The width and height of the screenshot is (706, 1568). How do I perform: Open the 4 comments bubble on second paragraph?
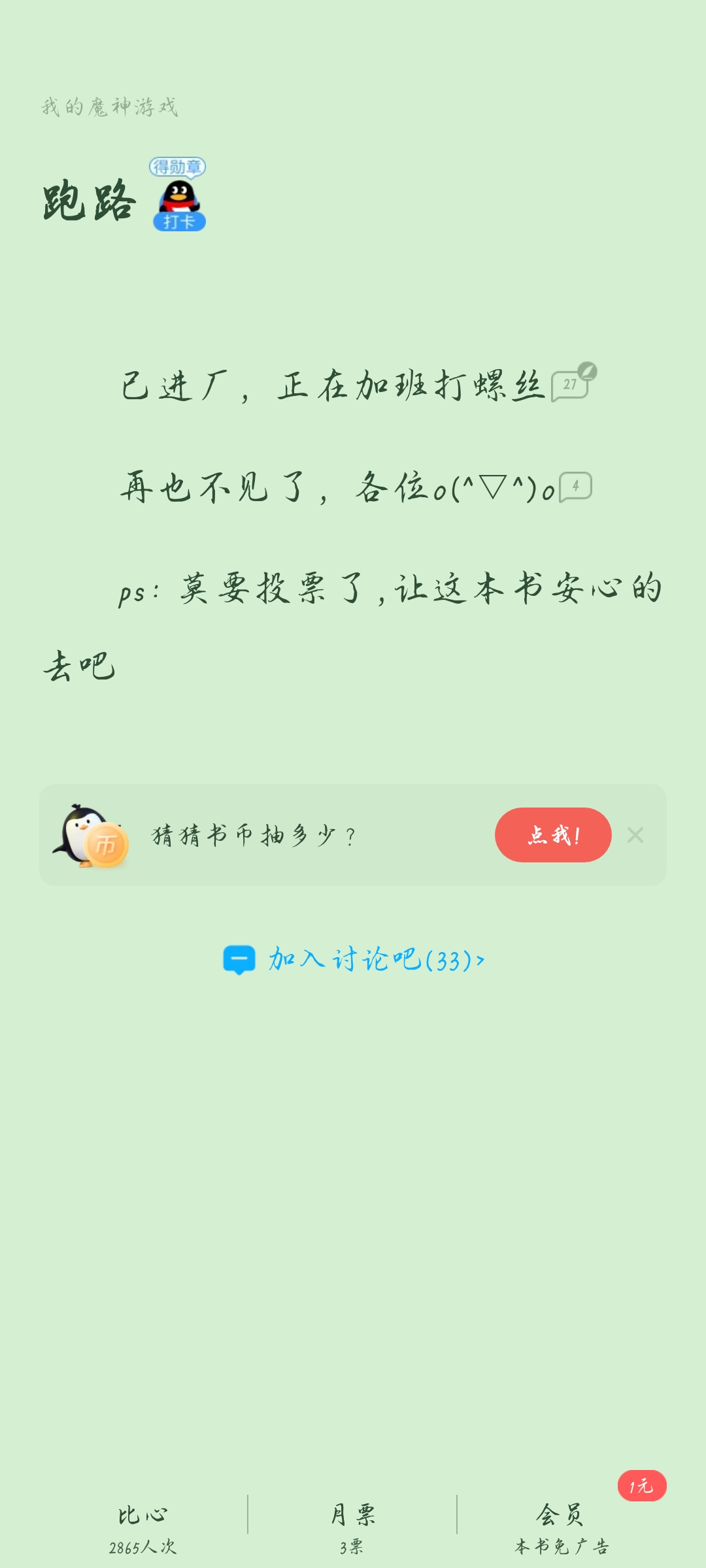575,487
